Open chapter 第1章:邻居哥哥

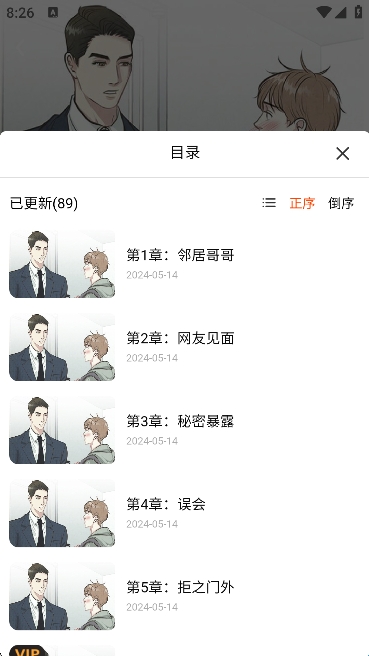click(x=184, y=264)
